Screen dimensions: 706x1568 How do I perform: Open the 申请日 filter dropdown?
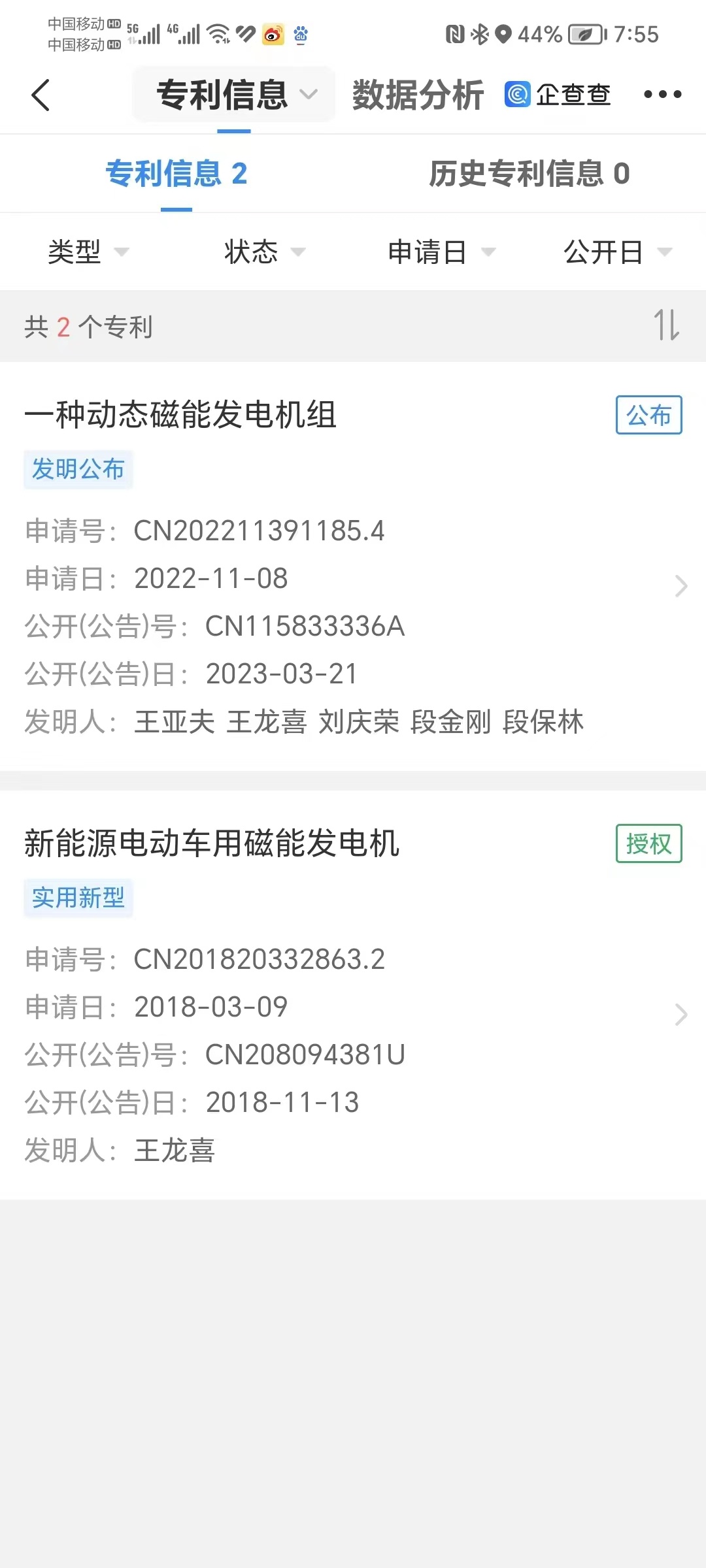[442, 252]
